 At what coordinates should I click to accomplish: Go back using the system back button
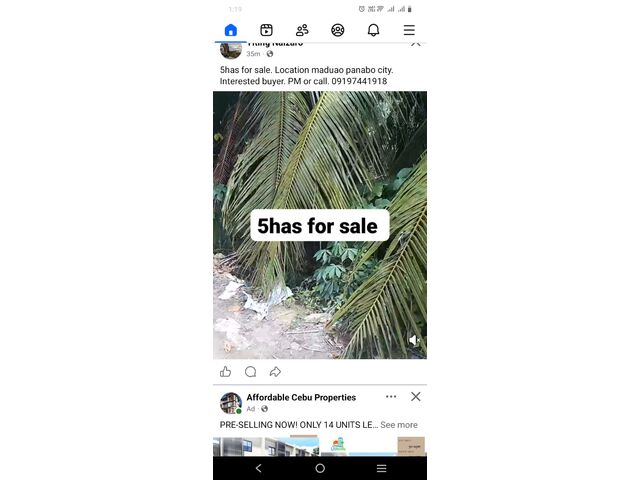pos(259,468)
